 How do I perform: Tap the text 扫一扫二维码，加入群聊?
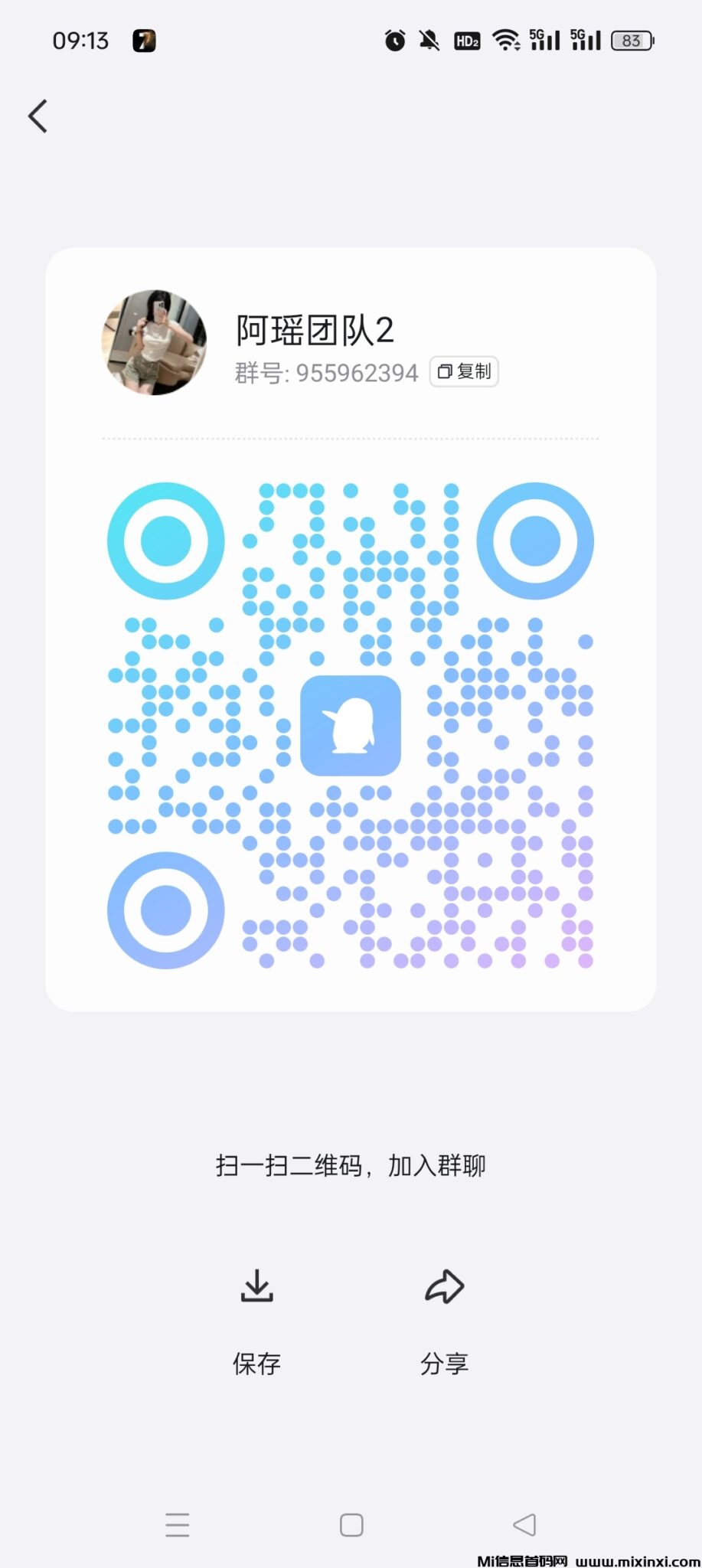[351, 1165]
